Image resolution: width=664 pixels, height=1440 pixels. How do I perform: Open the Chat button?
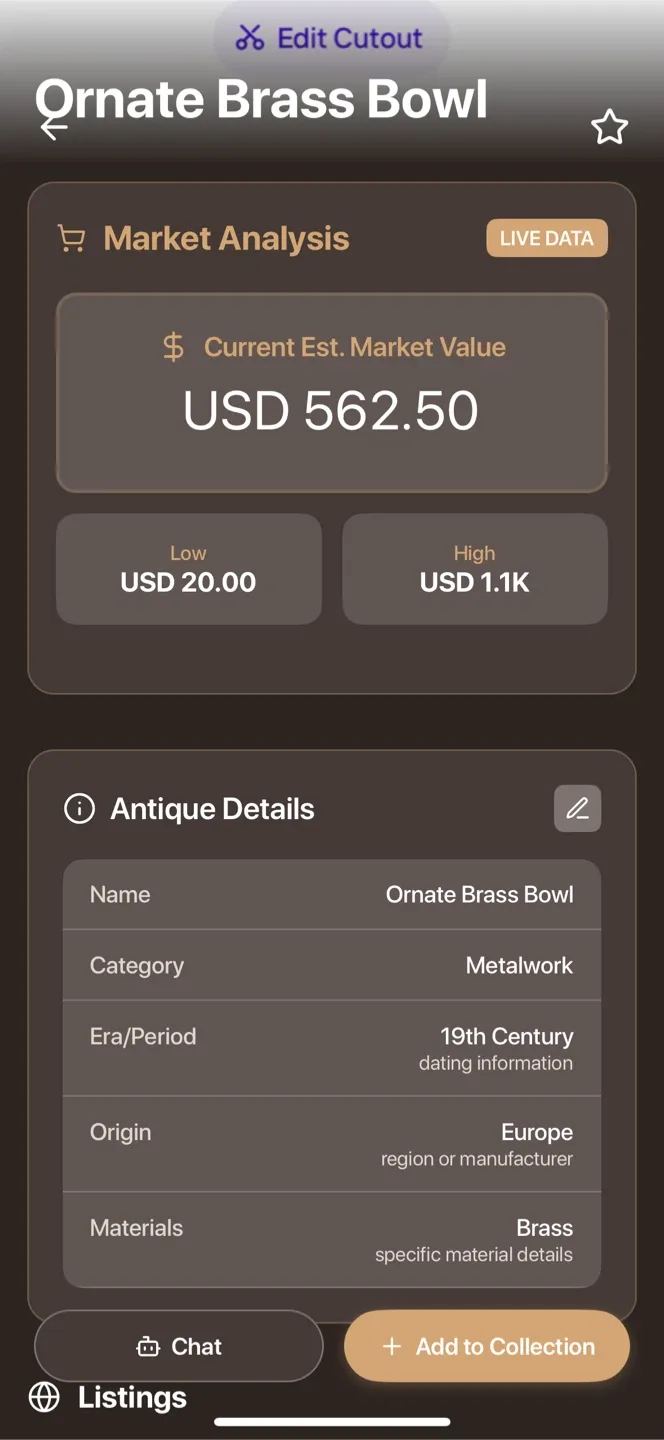pyautogui.click(x=179, y=1346)
